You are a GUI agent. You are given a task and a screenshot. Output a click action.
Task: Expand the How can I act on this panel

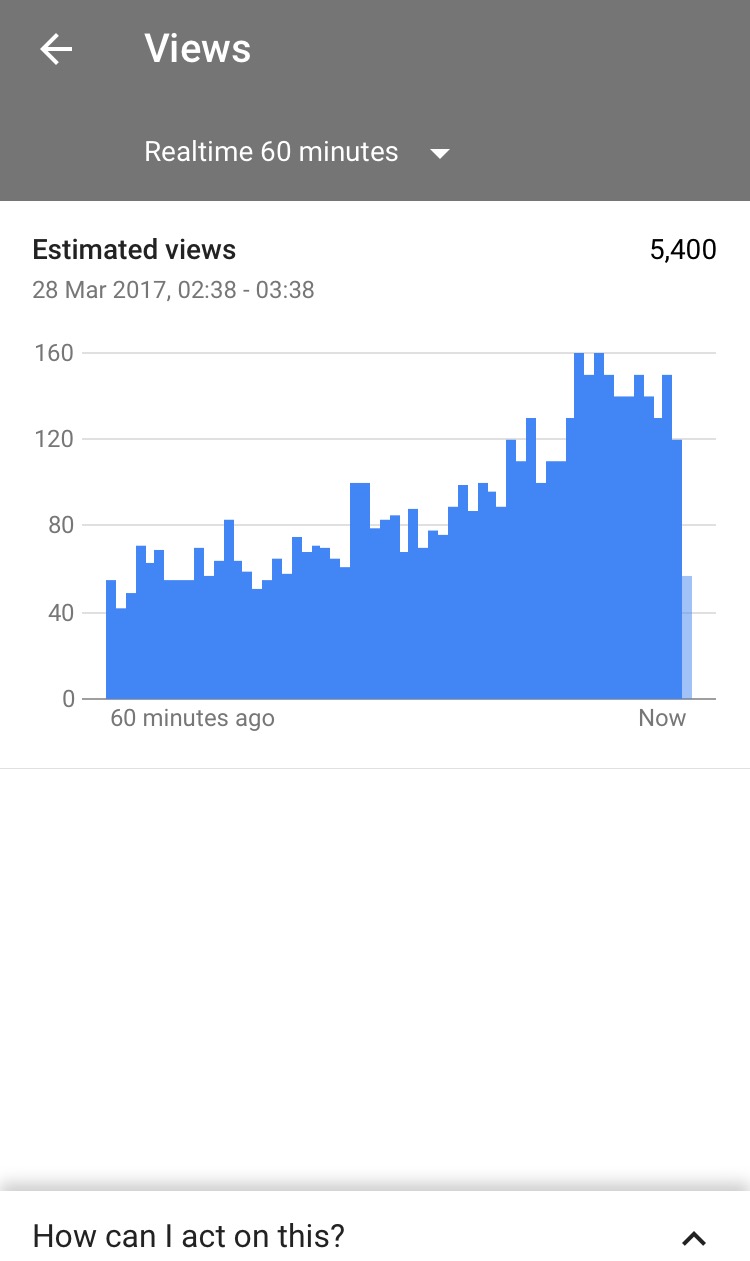[375, 1237]
